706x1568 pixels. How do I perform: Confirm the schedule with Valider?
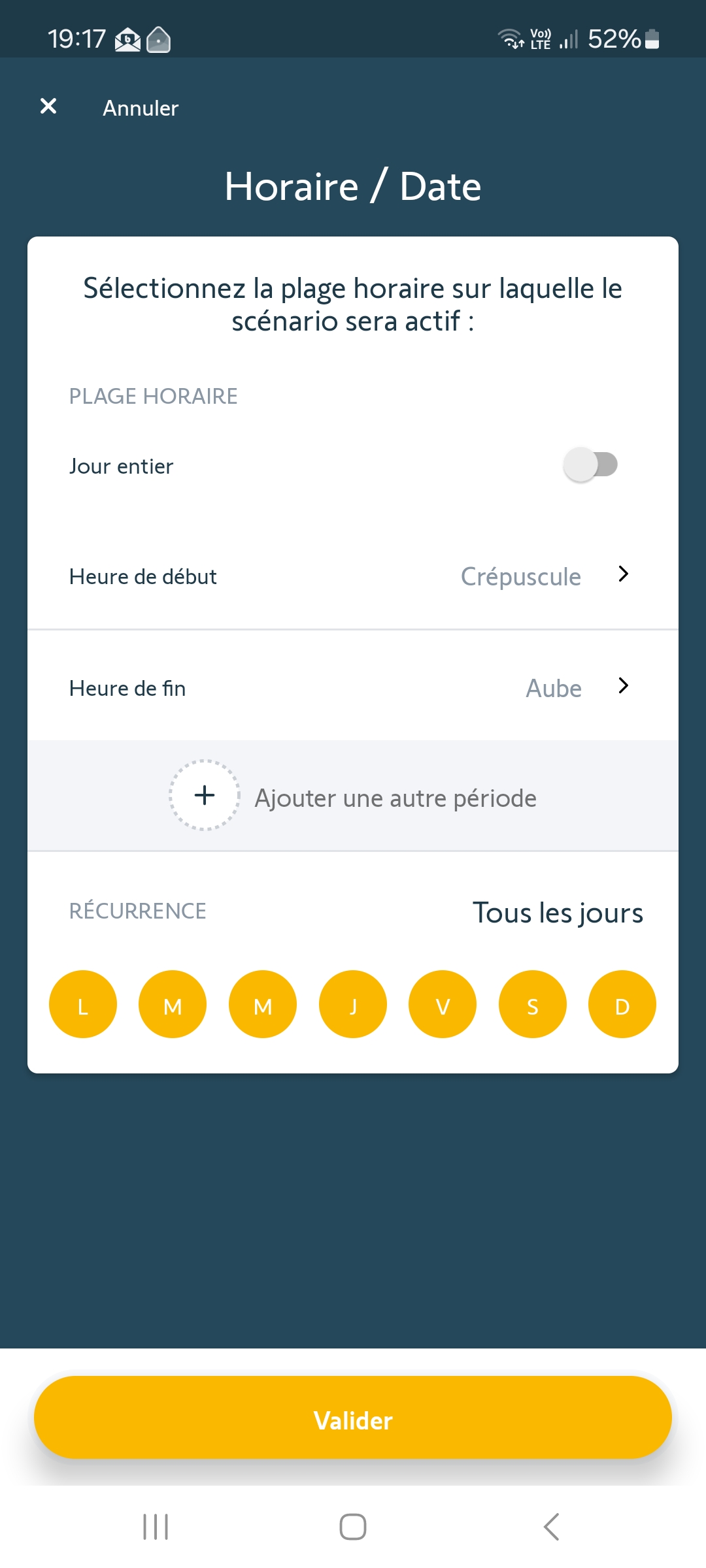(x=353, y=1418)
